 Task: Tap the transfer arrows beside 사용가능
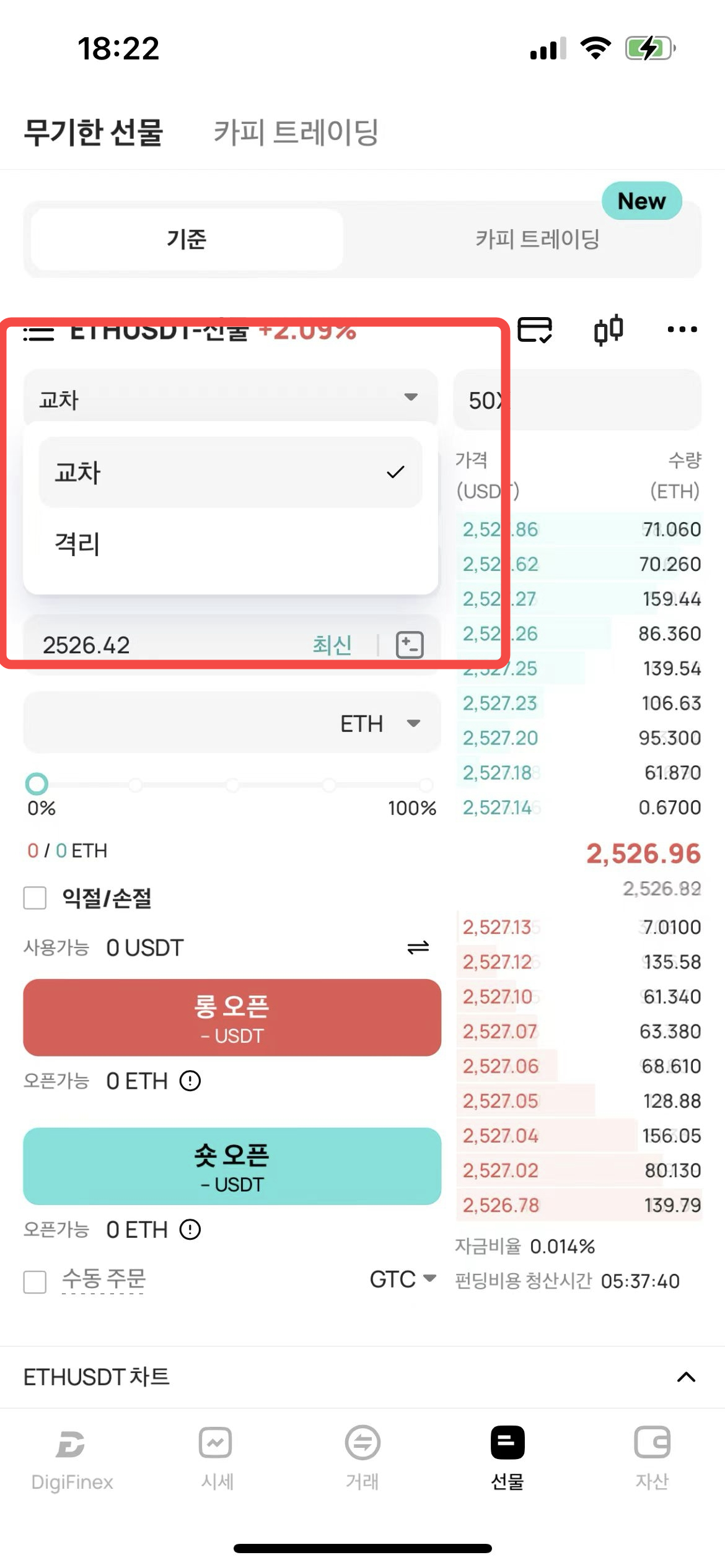click(418, 947)
